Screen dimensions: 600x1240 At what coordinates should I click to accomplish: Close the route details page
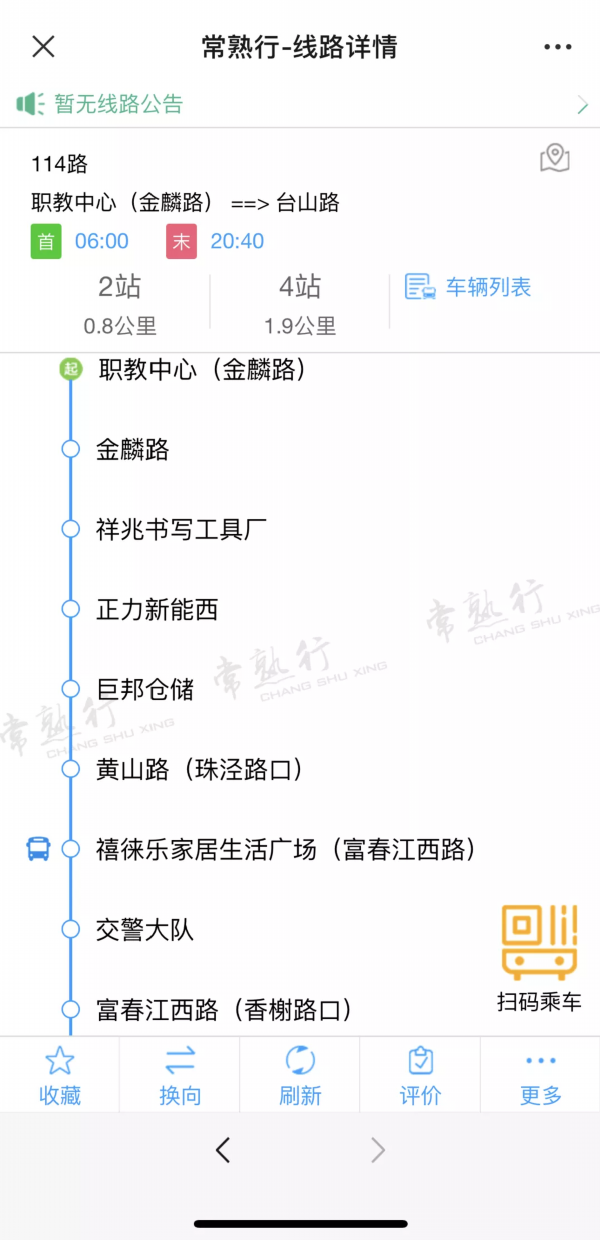[43, 46]
